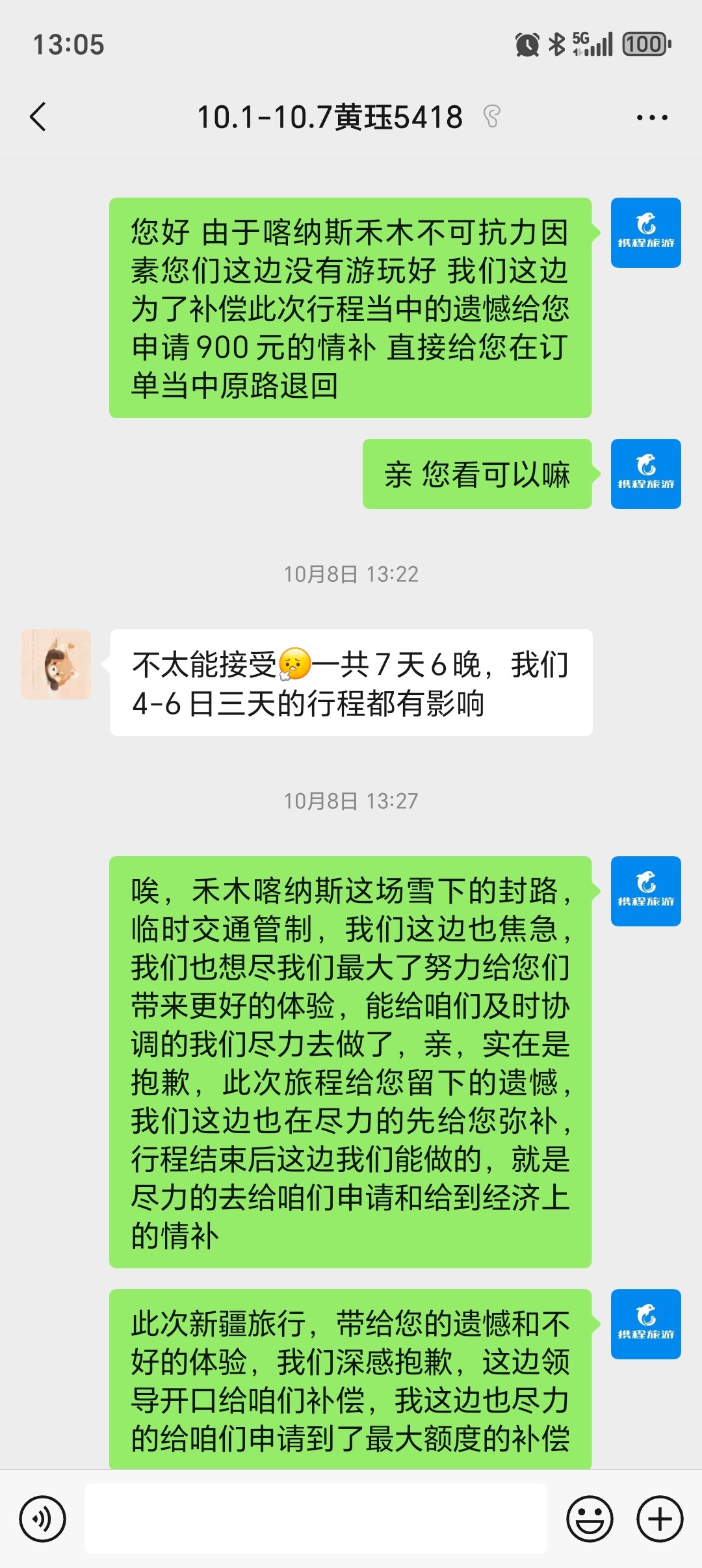Open the plus attachments menu
The image size is (702, 1568).
(x=660, y=1519)
